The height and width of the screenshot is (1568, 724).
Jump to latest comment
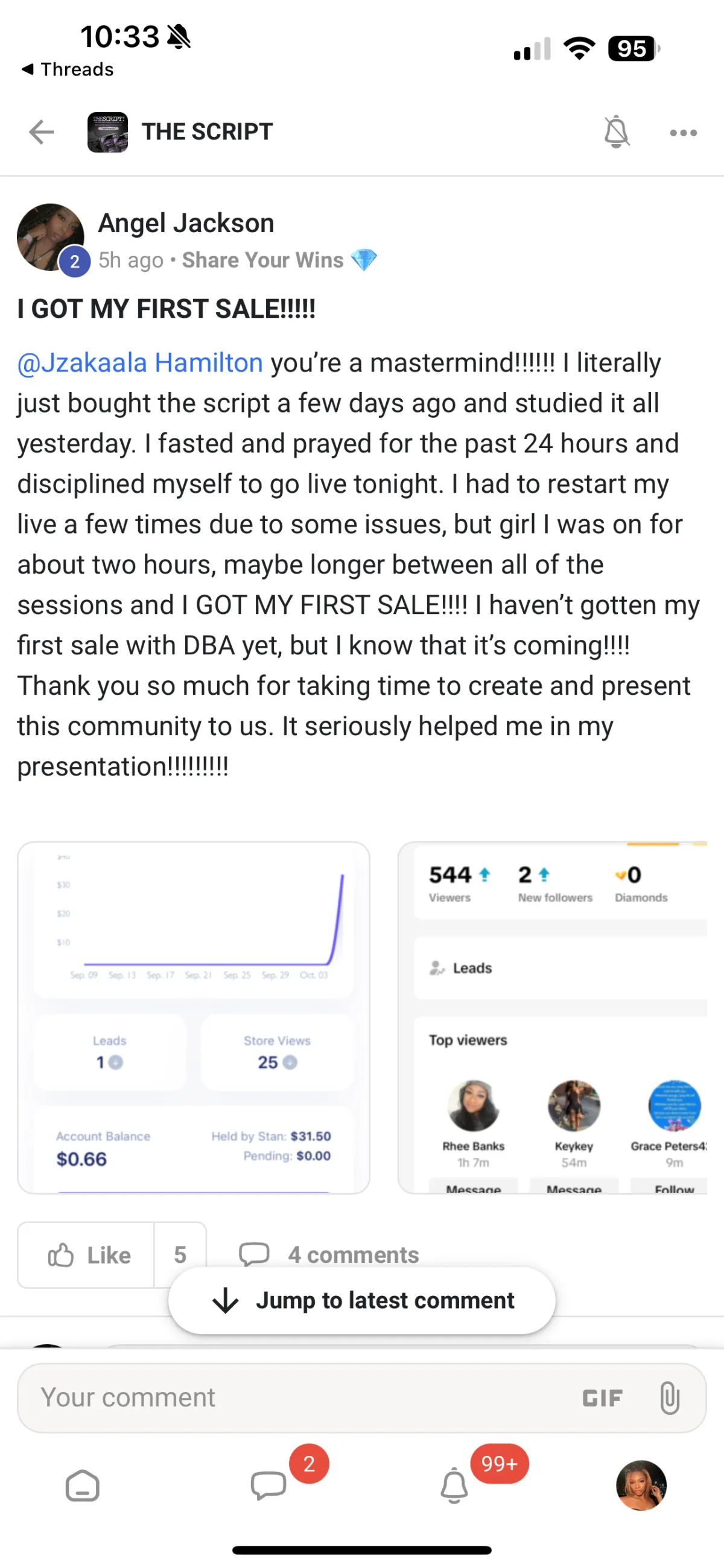tap(361, 1300)
